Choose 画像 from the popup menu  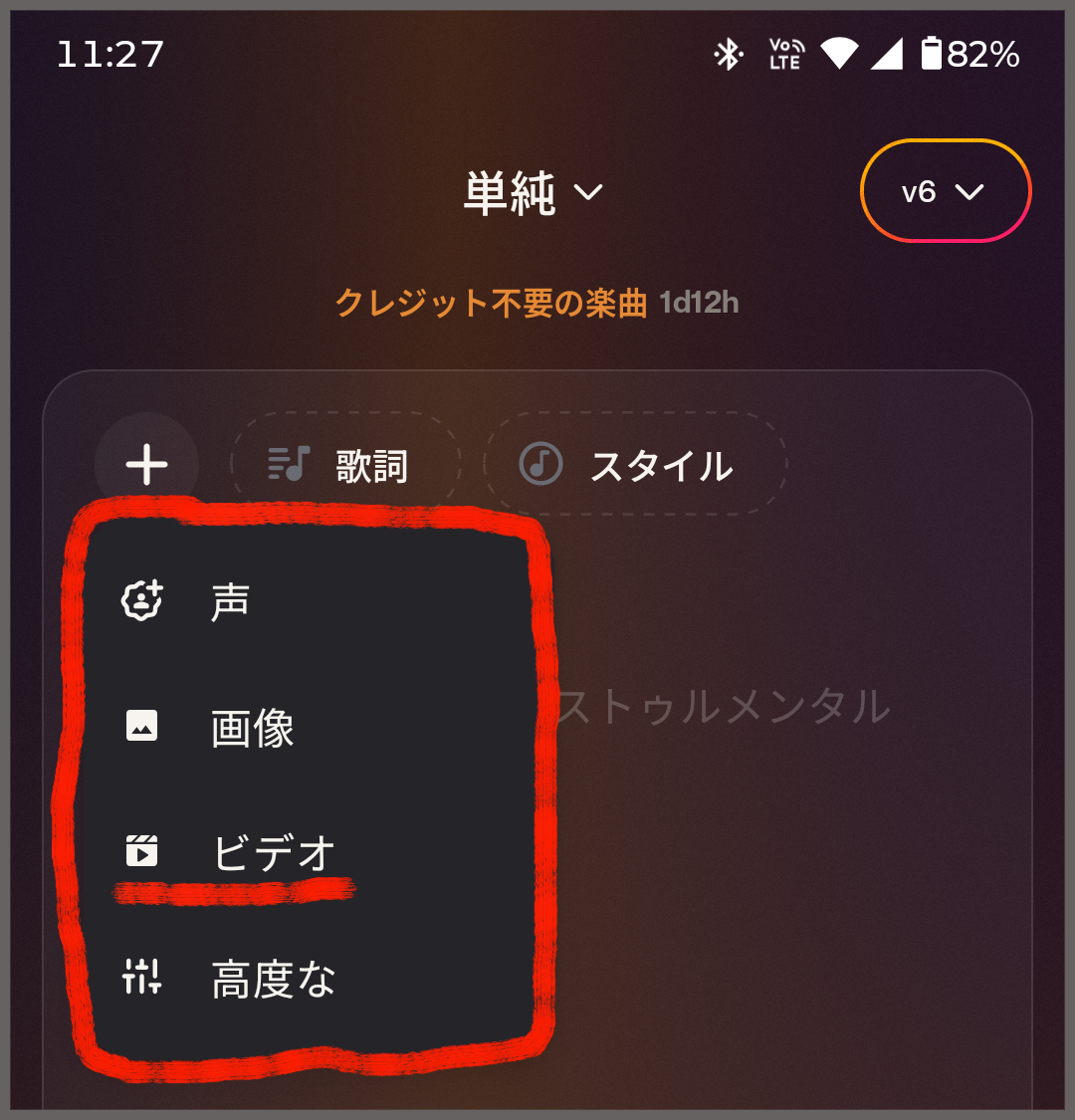310,727
